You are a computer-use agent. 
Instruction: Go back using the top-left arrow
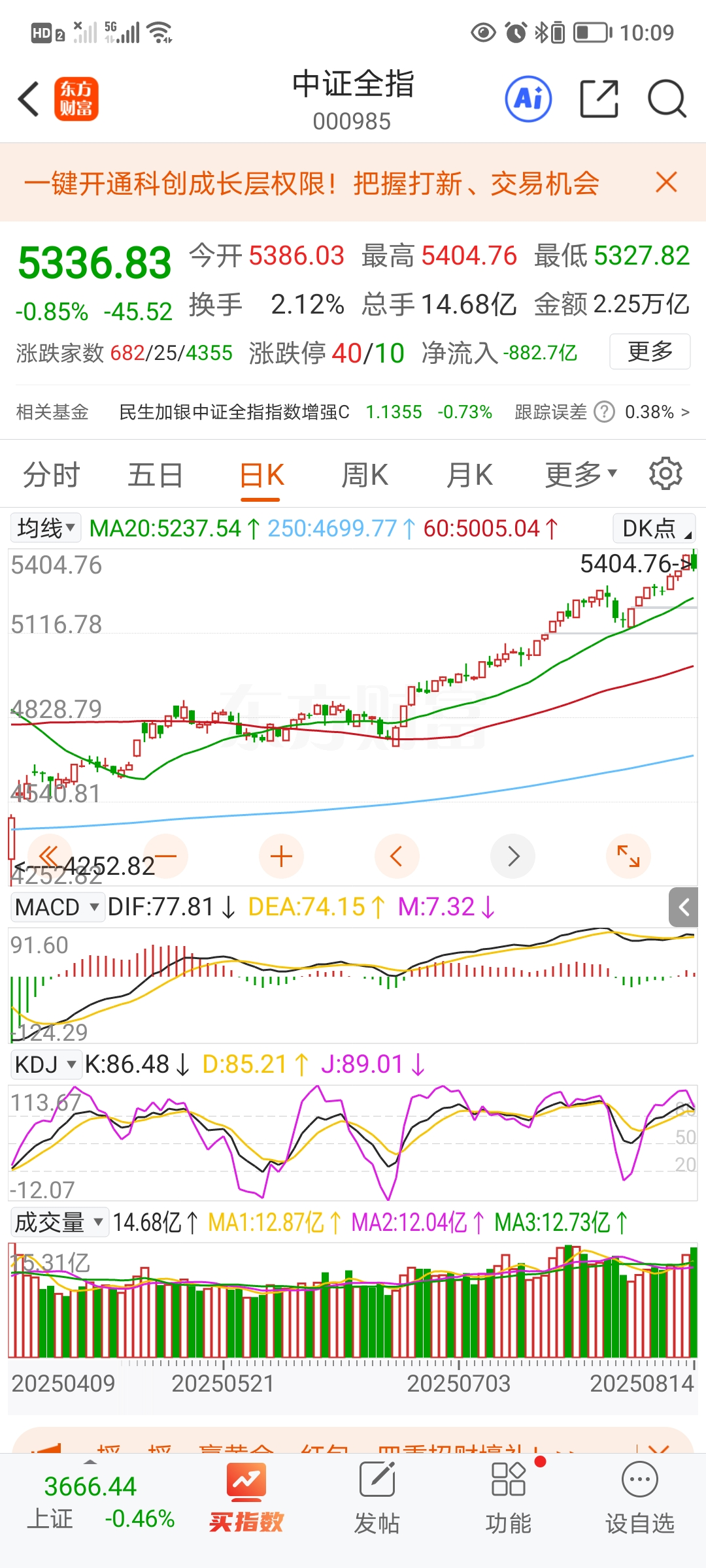coord(29,99)
